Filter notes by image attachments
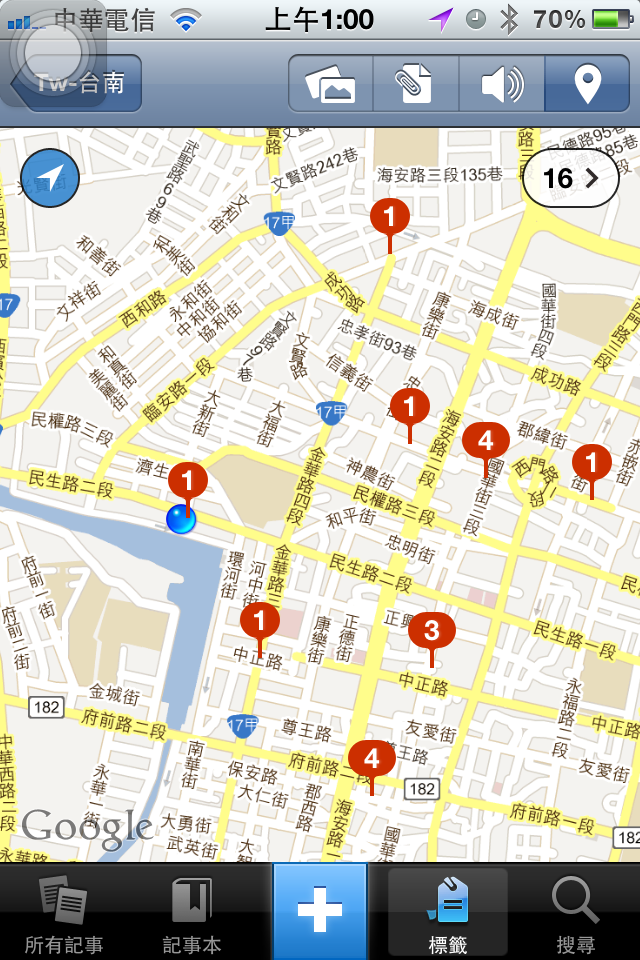 [x=331, y=83]
